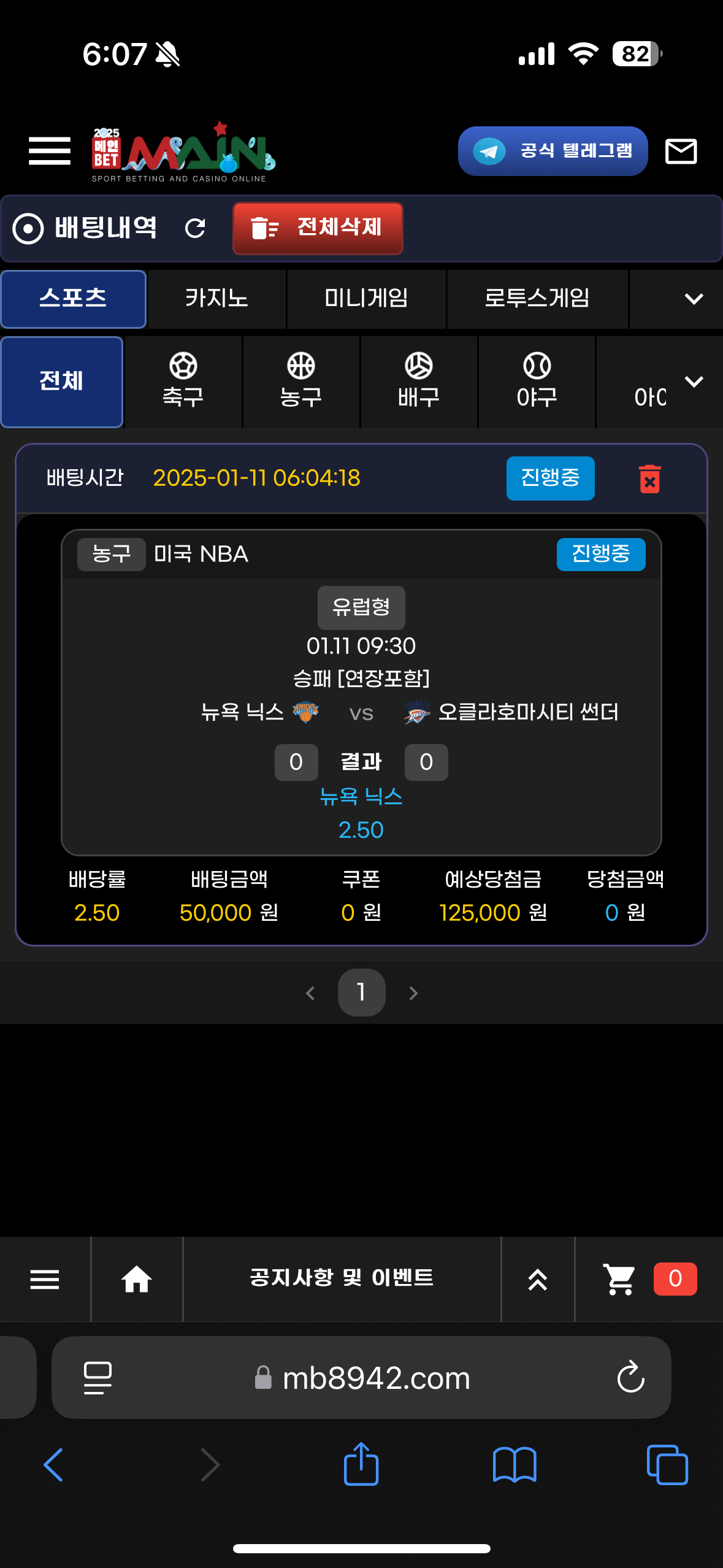Reload the page in Safari

point(630,1377)
